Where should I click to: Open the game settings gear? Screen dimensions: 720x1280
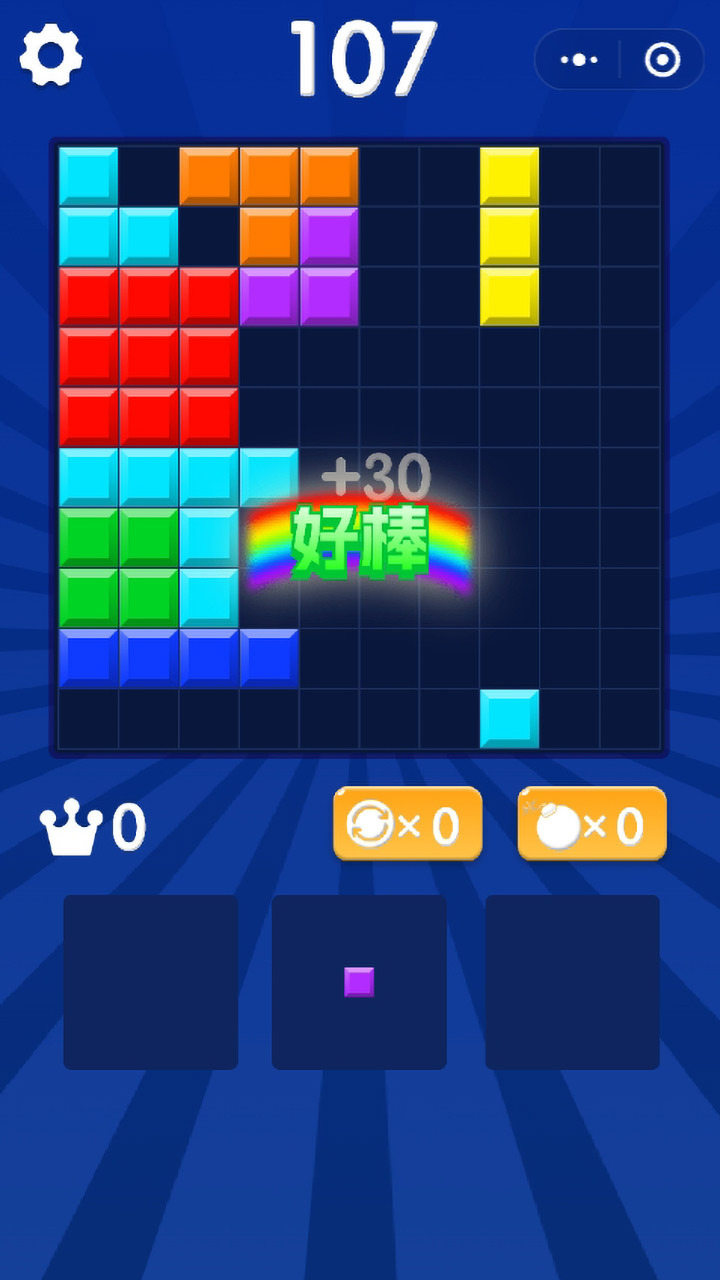pos(51,56)
